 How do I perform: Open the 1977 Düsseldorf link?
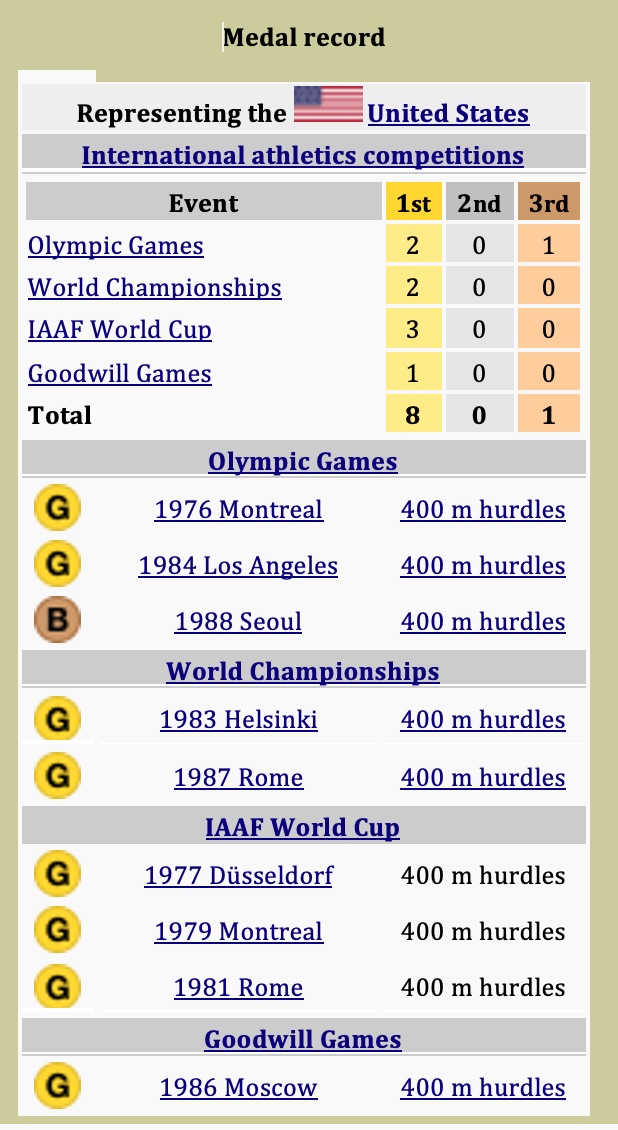[238, 876]
